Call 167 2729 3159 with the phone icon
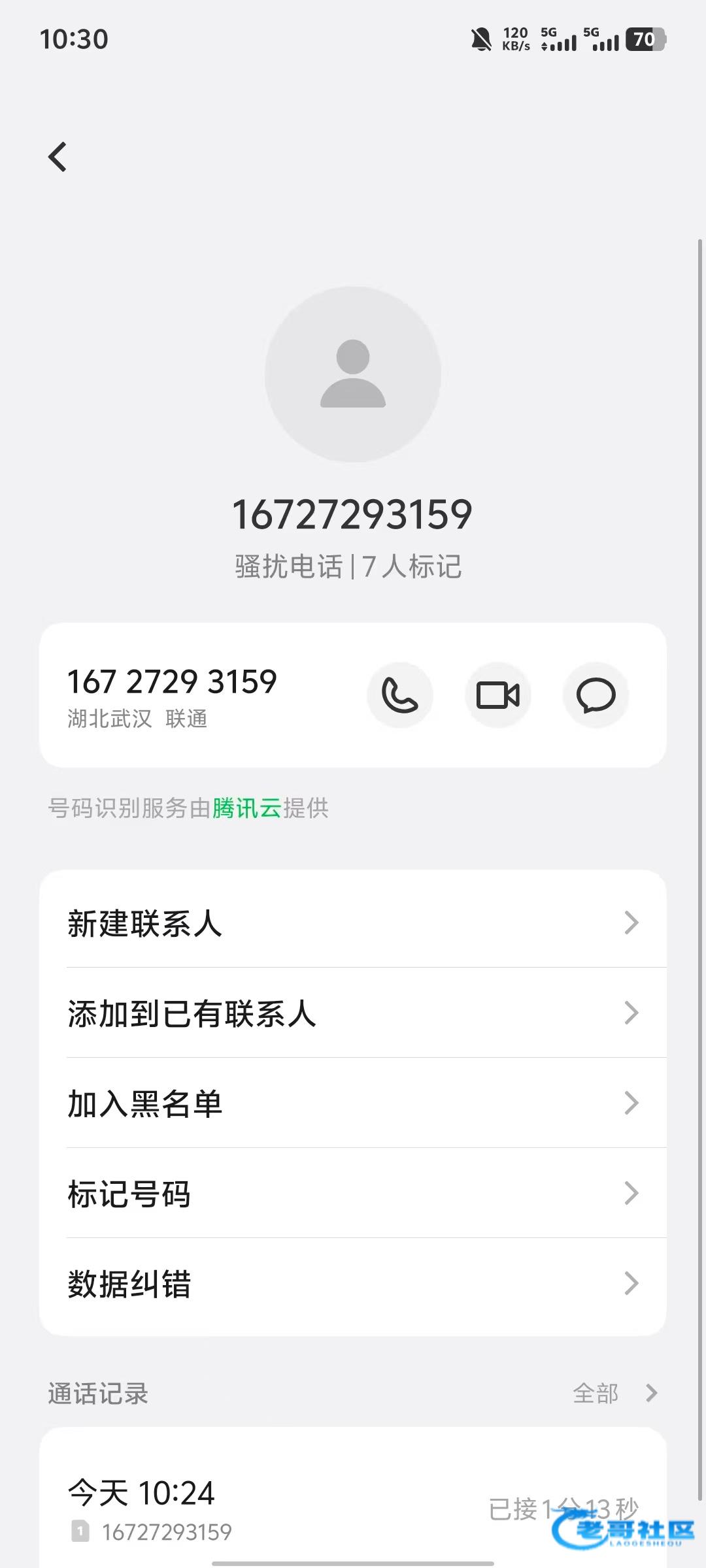706x1568 pixels. point(400,695)
